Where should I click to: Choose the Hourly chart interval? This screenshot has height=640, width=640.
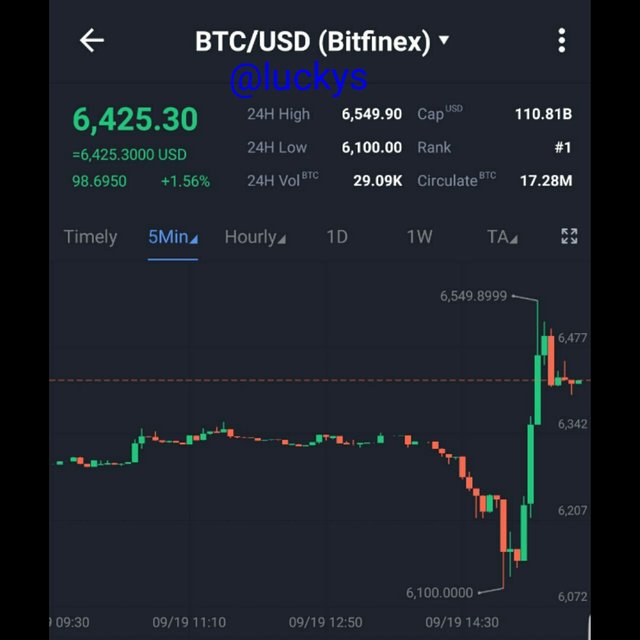pos(254,237)
